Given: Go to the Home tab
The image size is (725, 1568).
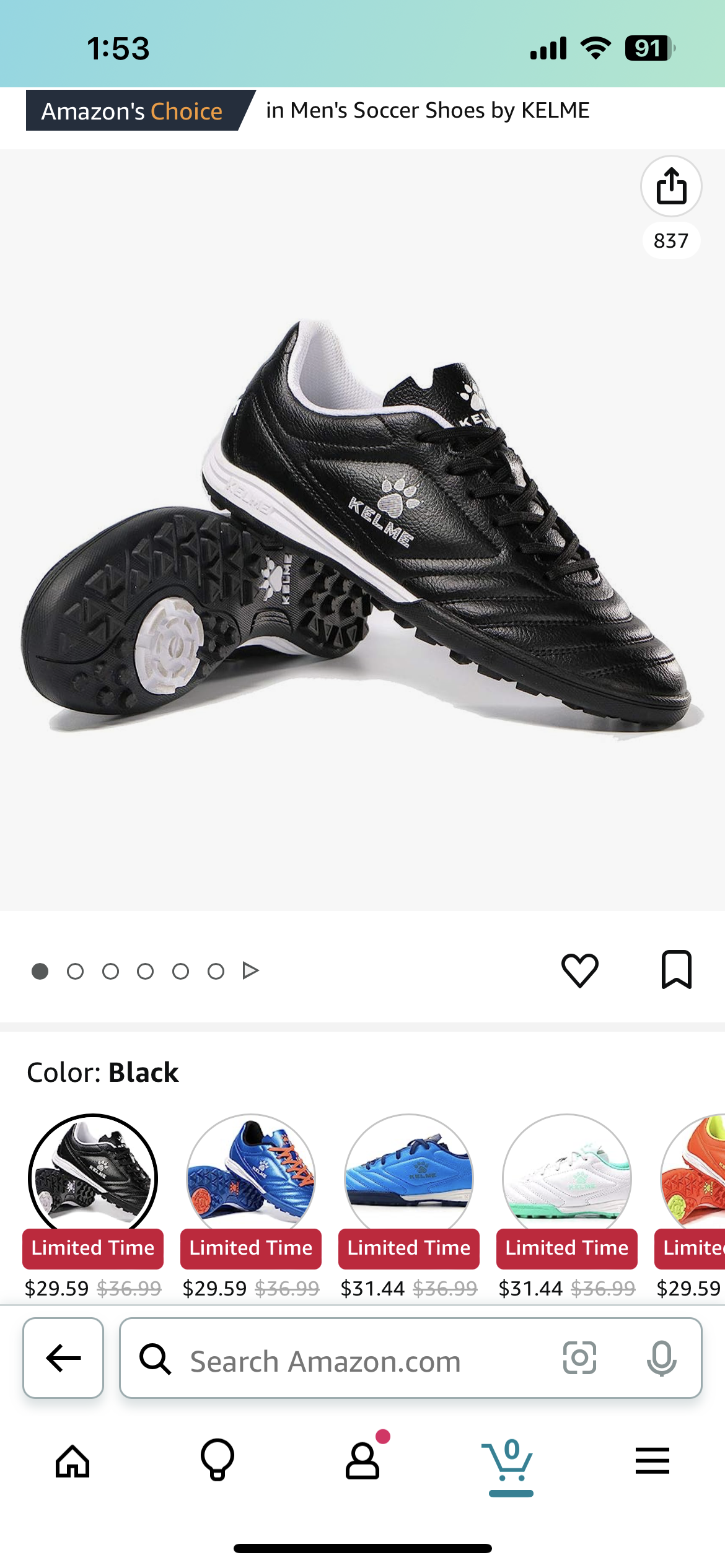Looking at the screenshot, I should (x=72, y=1461).
